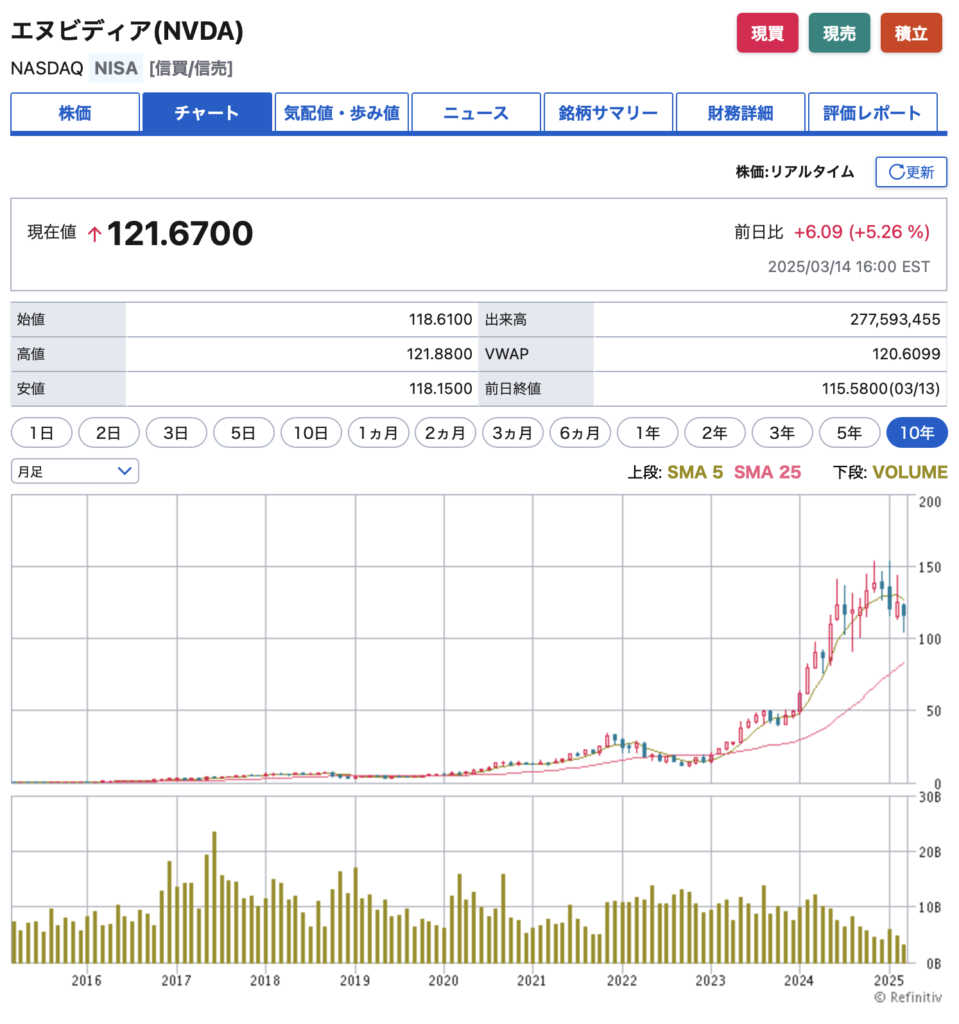Select the 1日 chart period
Screen dimensions: 959x1024
[42, 433]
